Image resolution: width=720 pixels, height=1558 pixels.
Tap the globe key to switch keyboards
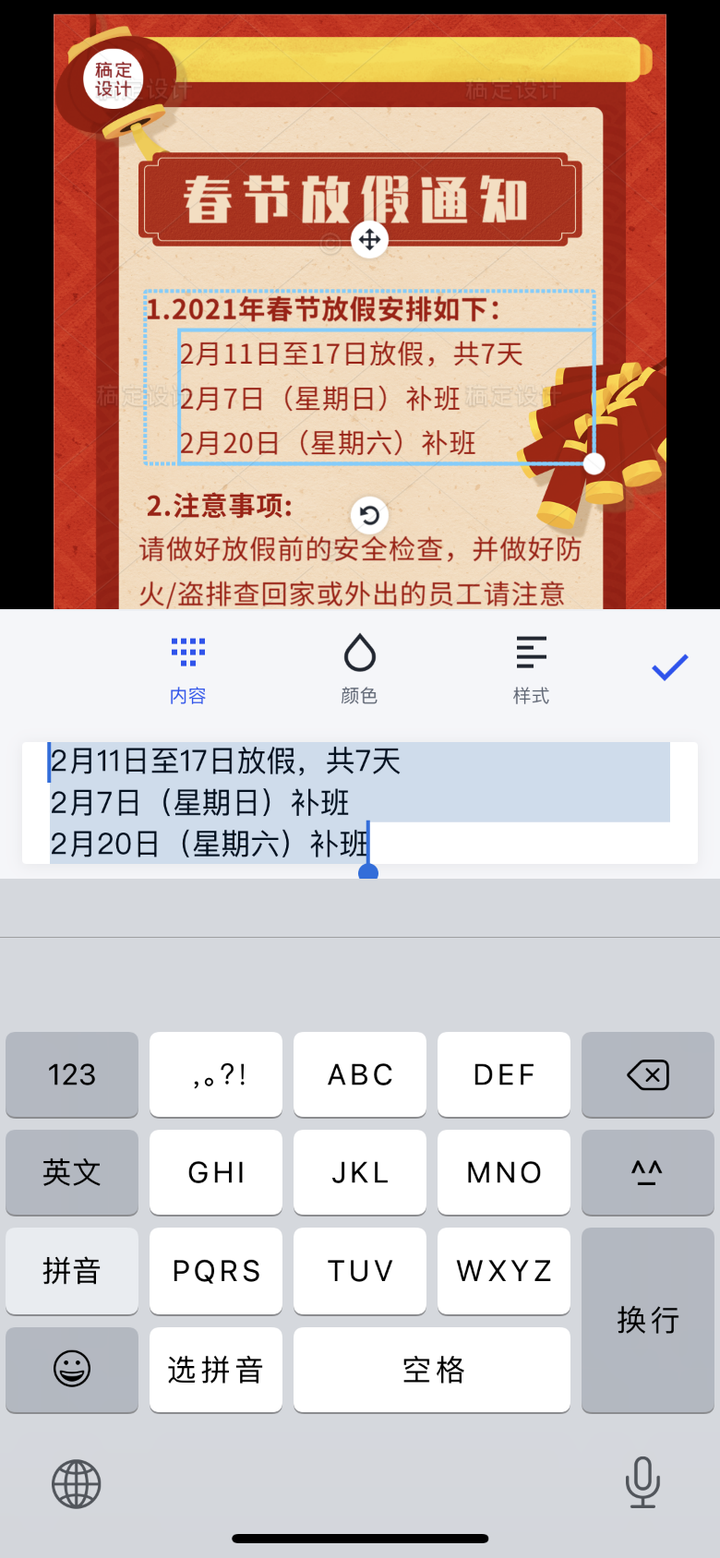77,1482
